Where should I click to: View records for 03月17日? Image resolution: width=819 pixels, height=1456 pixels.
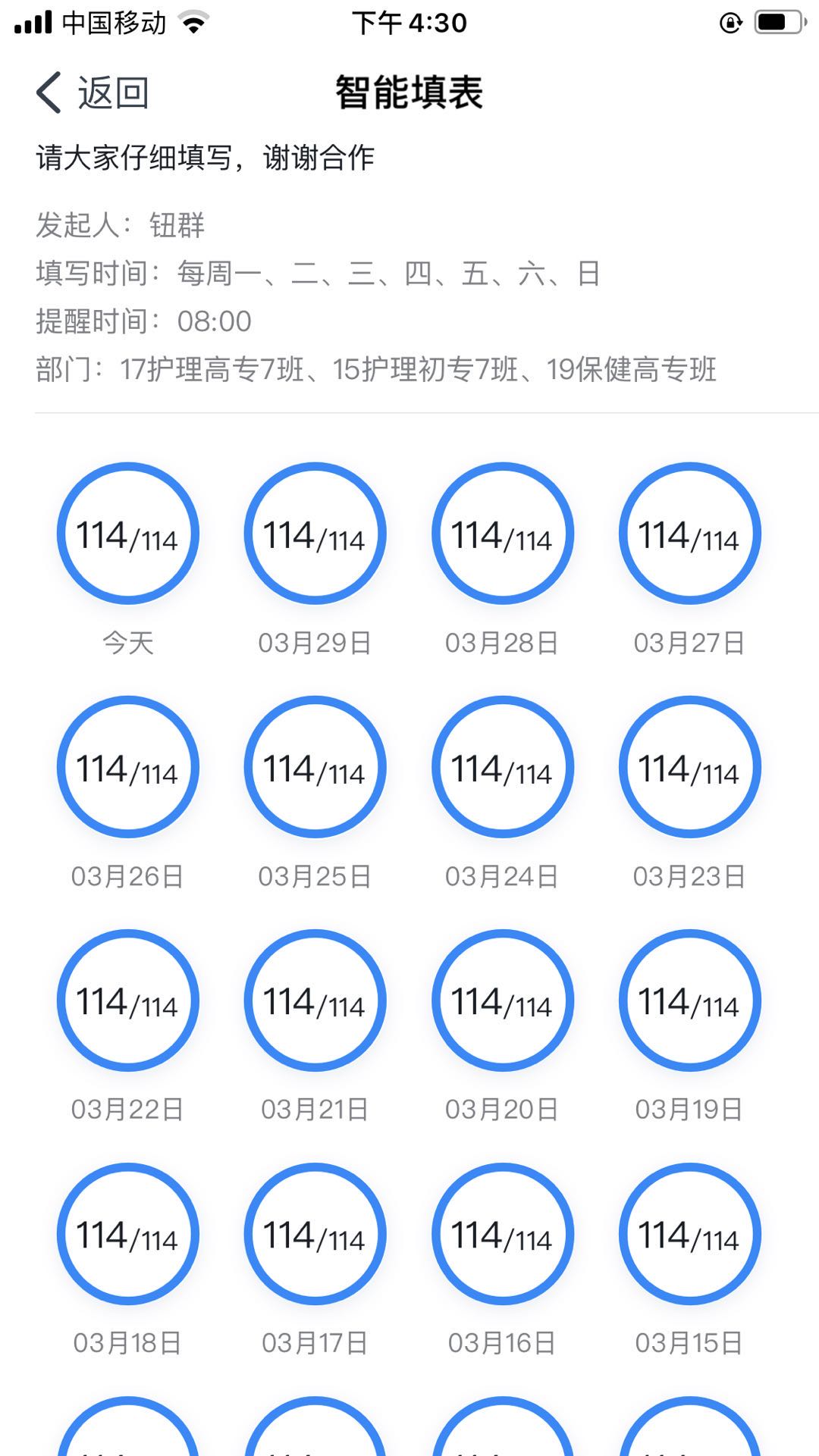tap(315, 1234)
